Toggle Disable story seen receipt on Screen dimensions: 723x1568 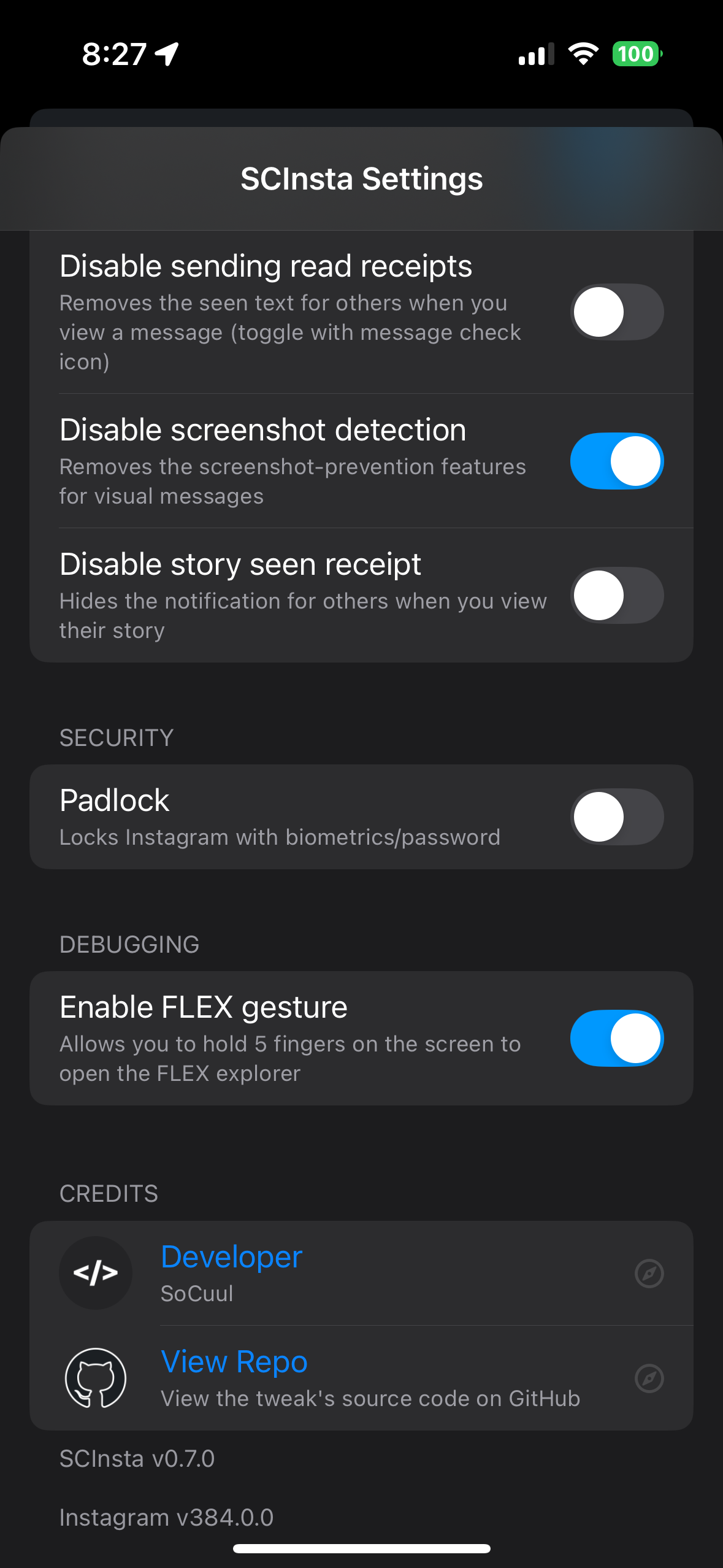pos(616,595)
